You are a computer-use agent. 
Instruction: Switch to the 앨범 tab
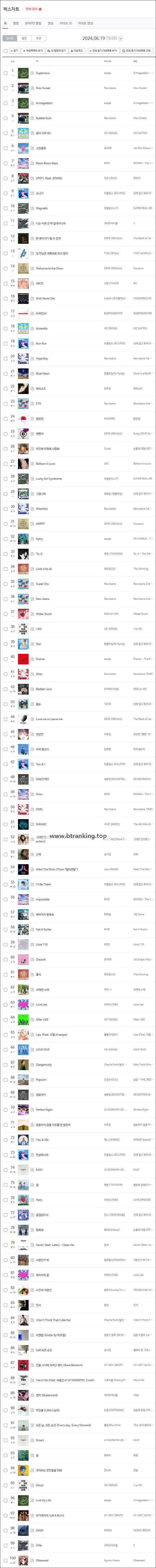16,23
